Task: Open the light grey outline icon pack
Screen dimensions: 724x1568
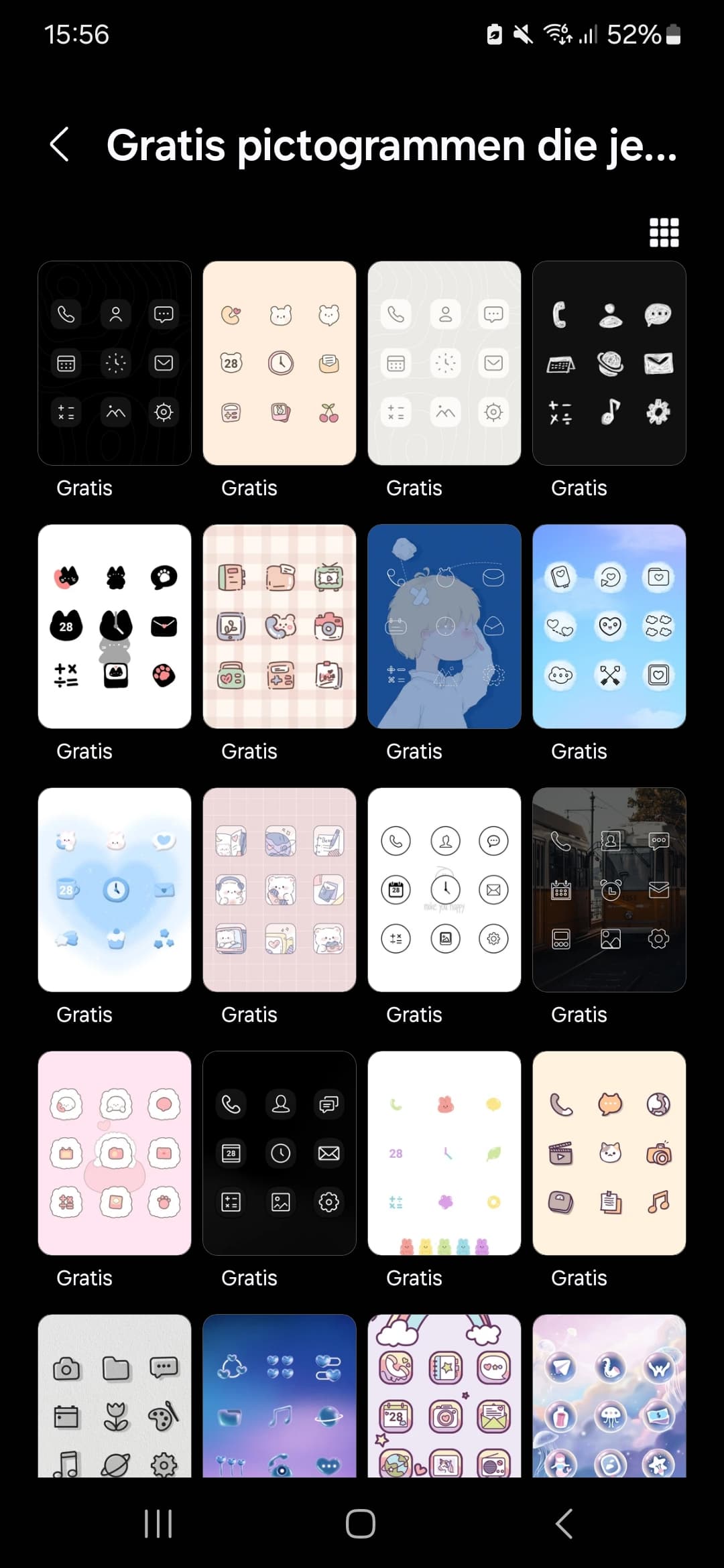Action: [444, 363]
